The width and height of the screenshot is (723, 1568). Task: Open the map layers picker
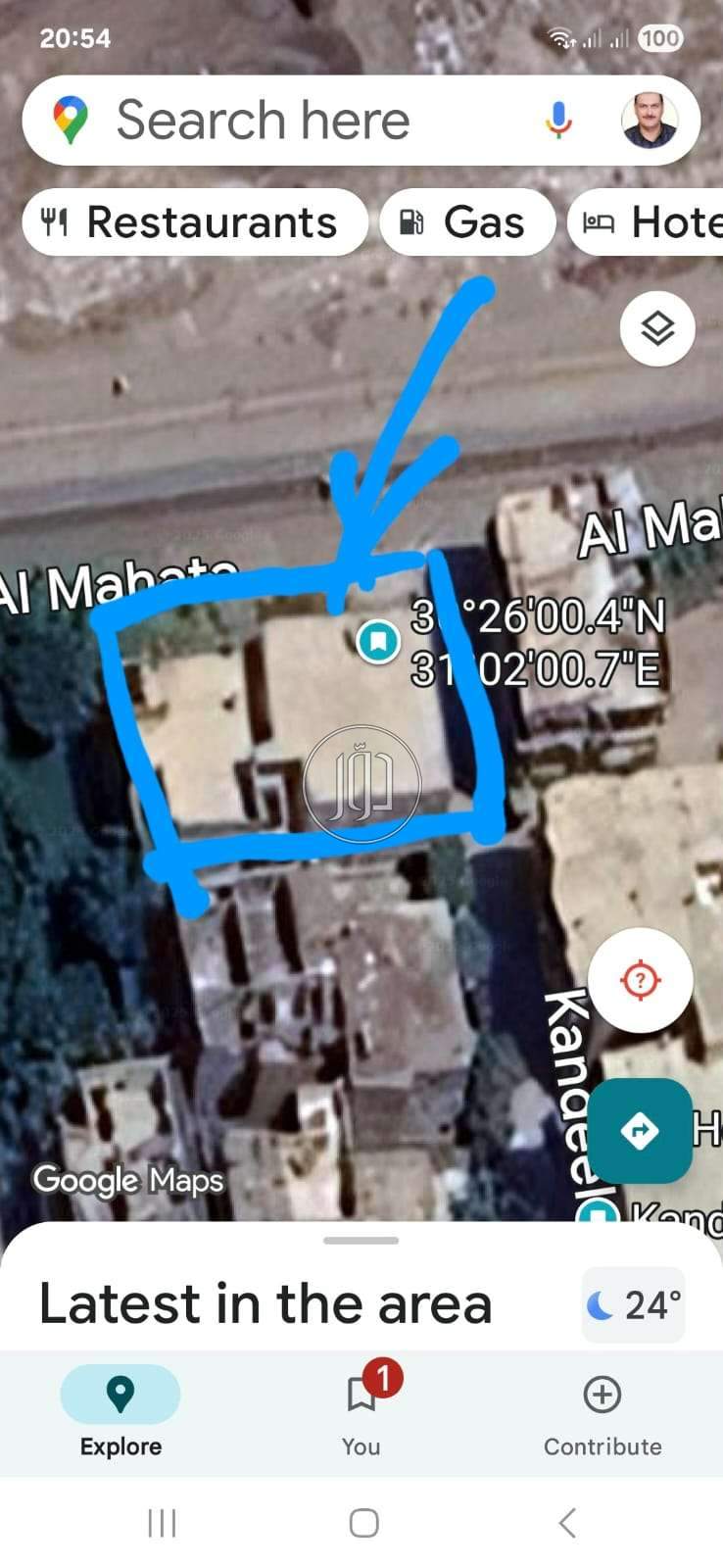656,328
